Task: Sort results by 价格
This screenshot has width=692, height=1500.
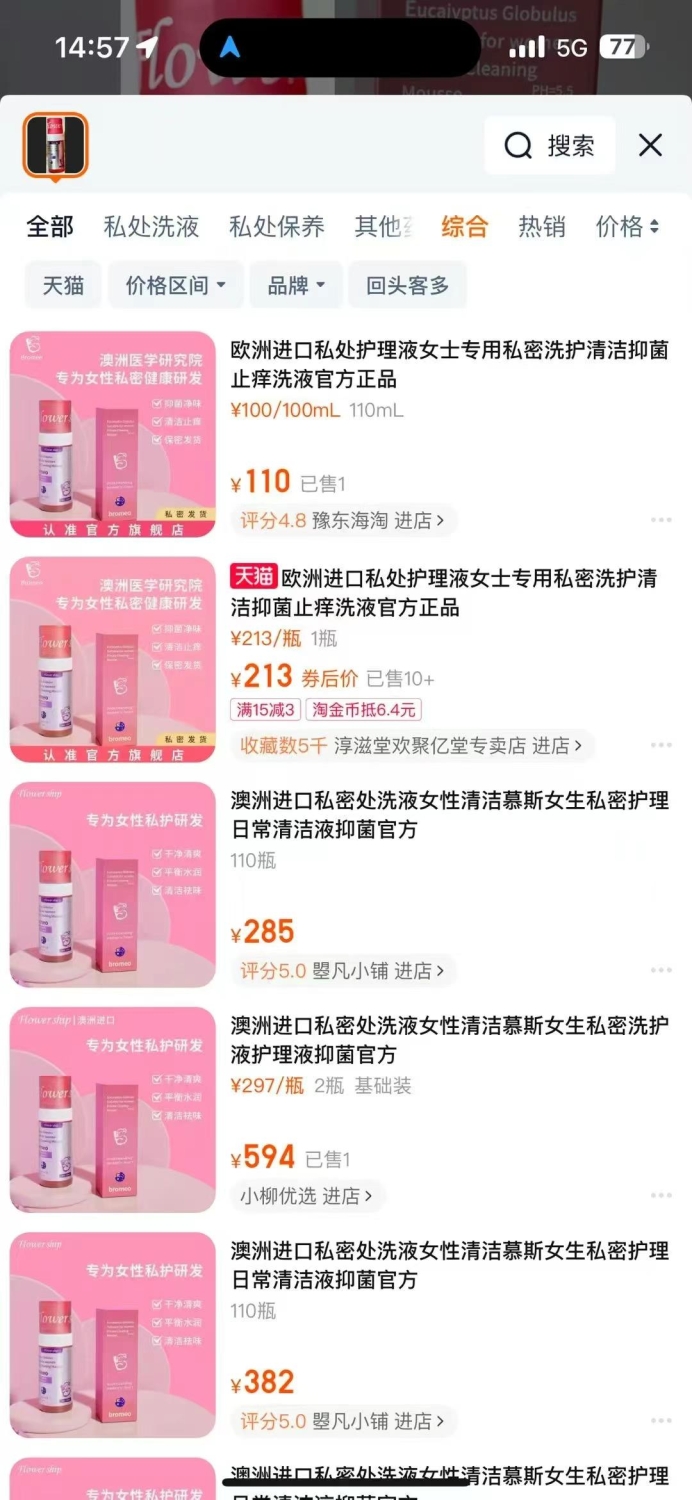Action: [627, 227]
